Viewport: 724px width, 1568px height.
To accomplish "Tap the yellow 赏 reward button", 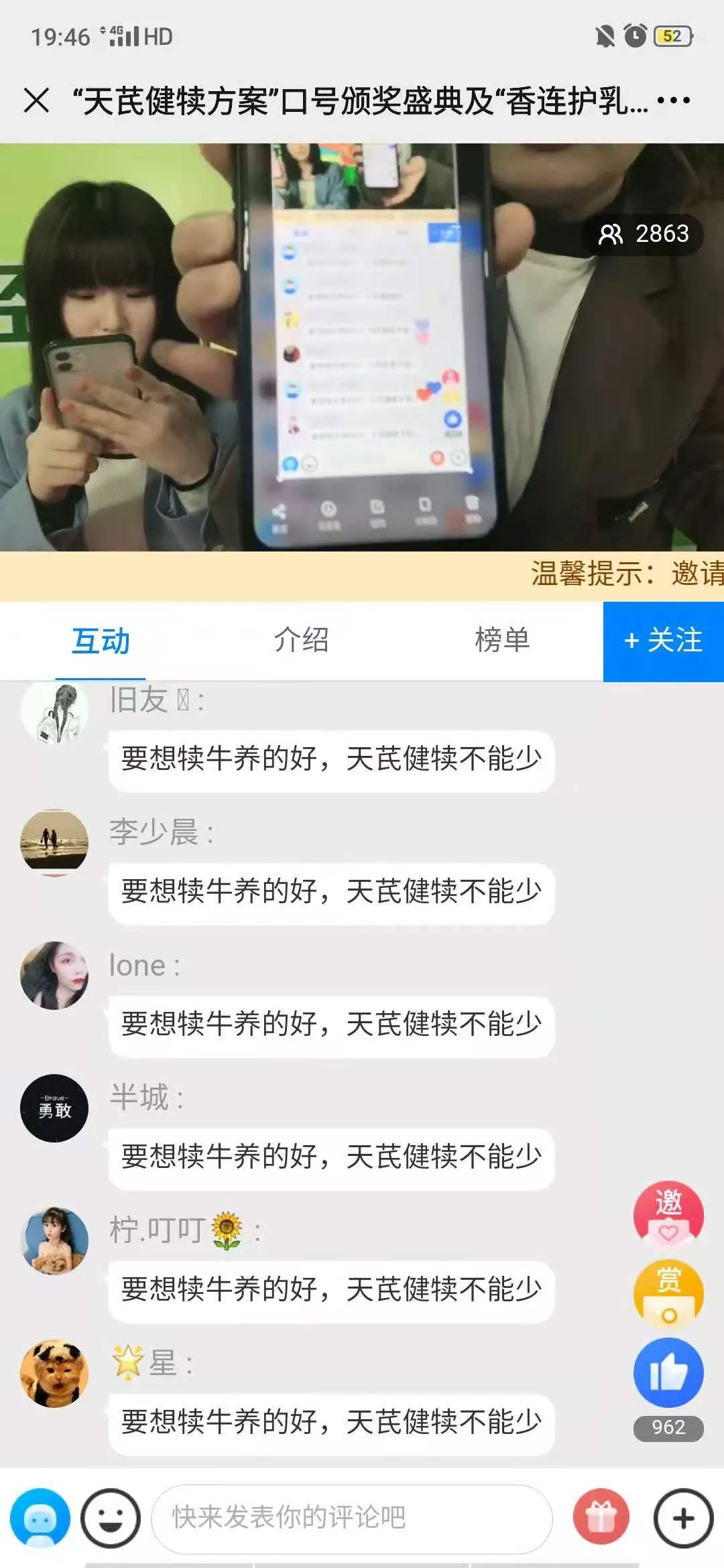I will pos(668,1293).
